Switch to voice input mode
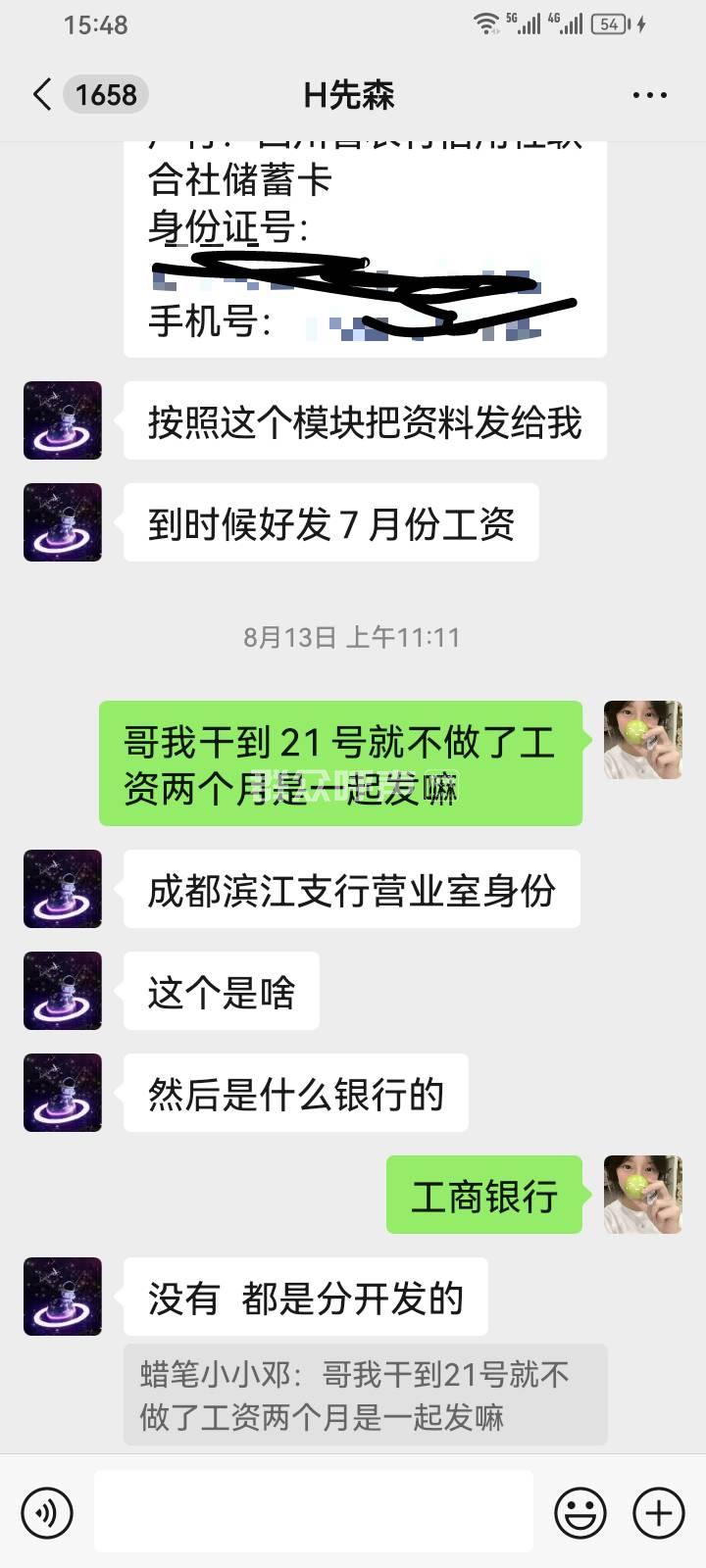 pyautogui.click(x=46, y=1512)
